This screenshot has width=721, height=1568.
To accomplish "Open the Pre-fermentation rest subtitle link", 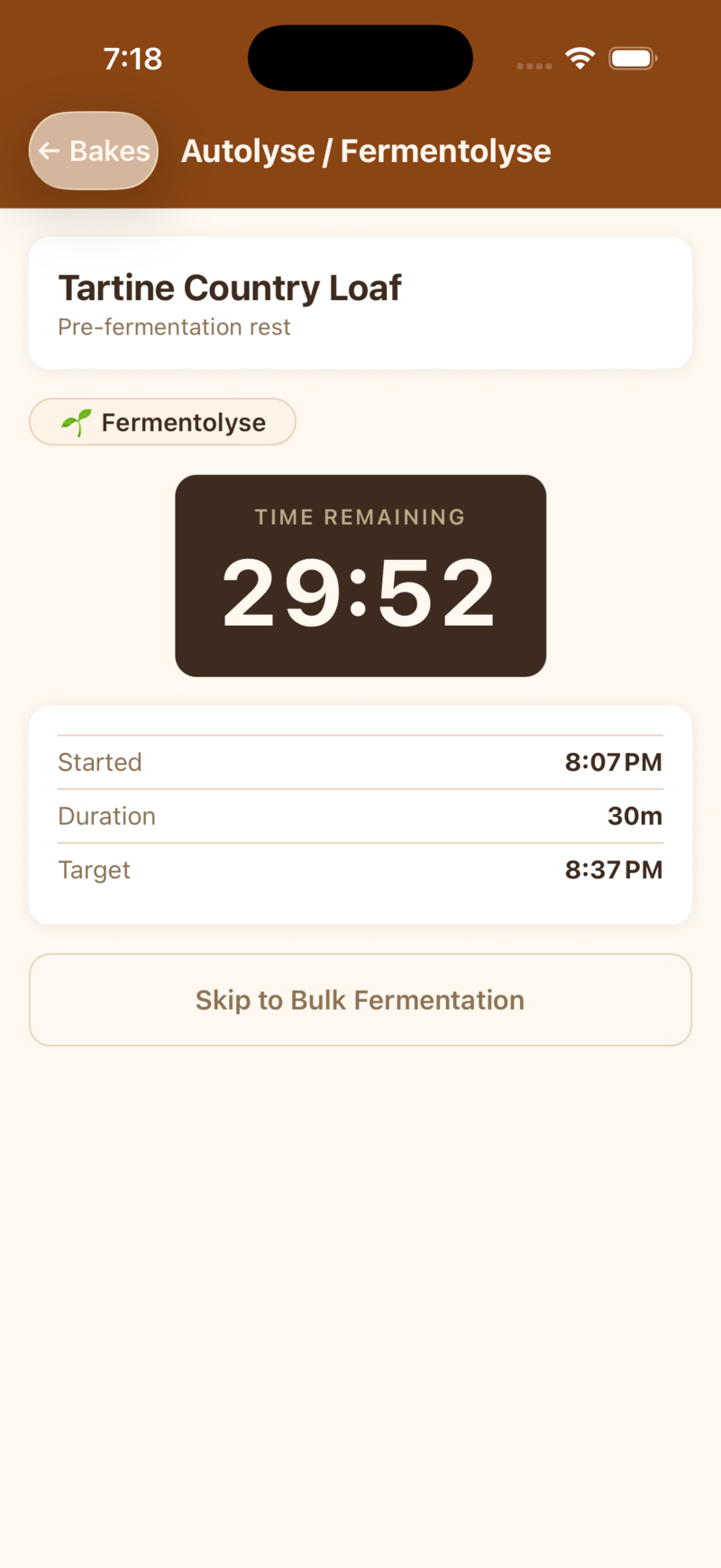I will tap(174, 326).
